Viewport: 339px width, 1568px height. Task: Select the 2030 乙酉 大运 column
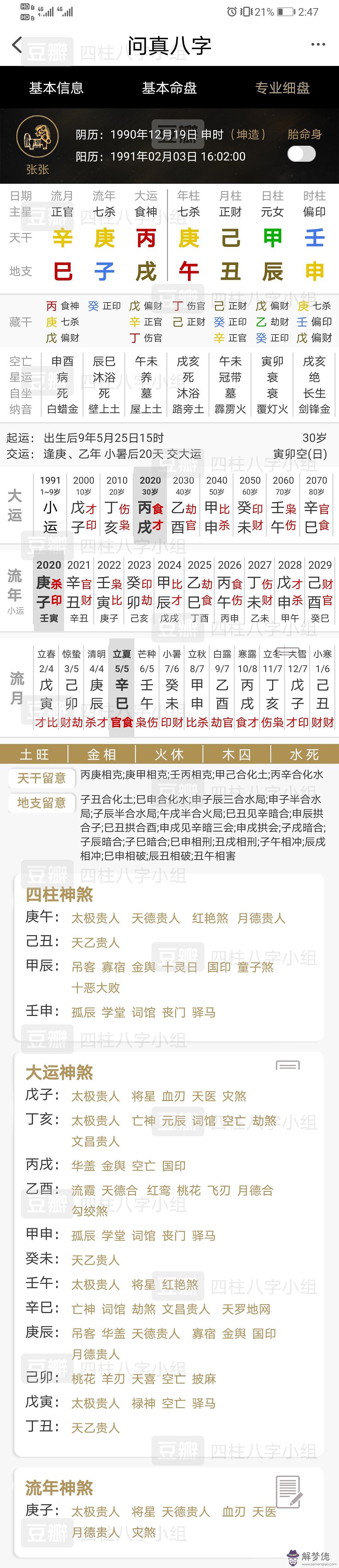[183, 505]
